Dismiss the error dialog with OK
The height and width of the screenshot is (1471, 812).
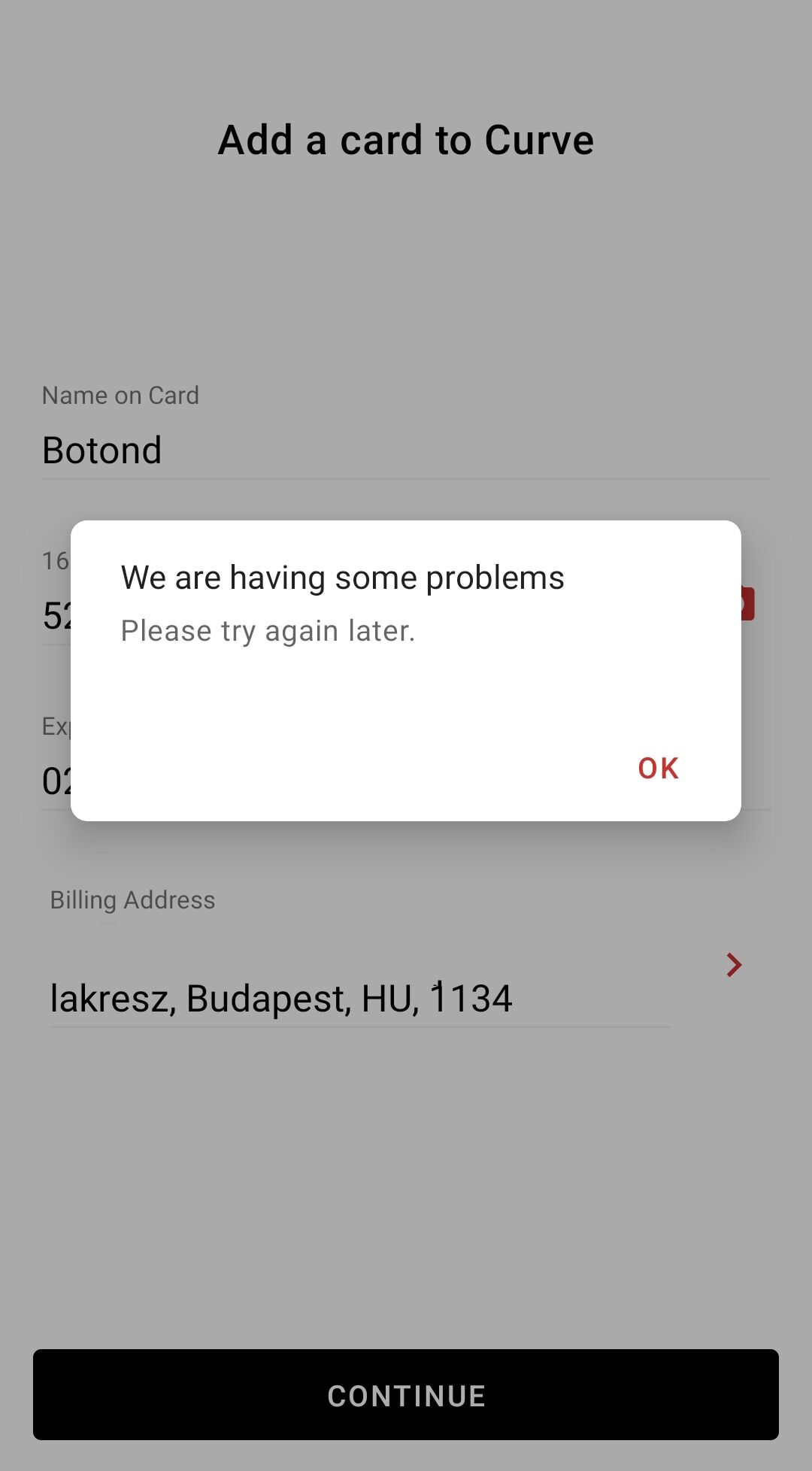pos(658,768)
